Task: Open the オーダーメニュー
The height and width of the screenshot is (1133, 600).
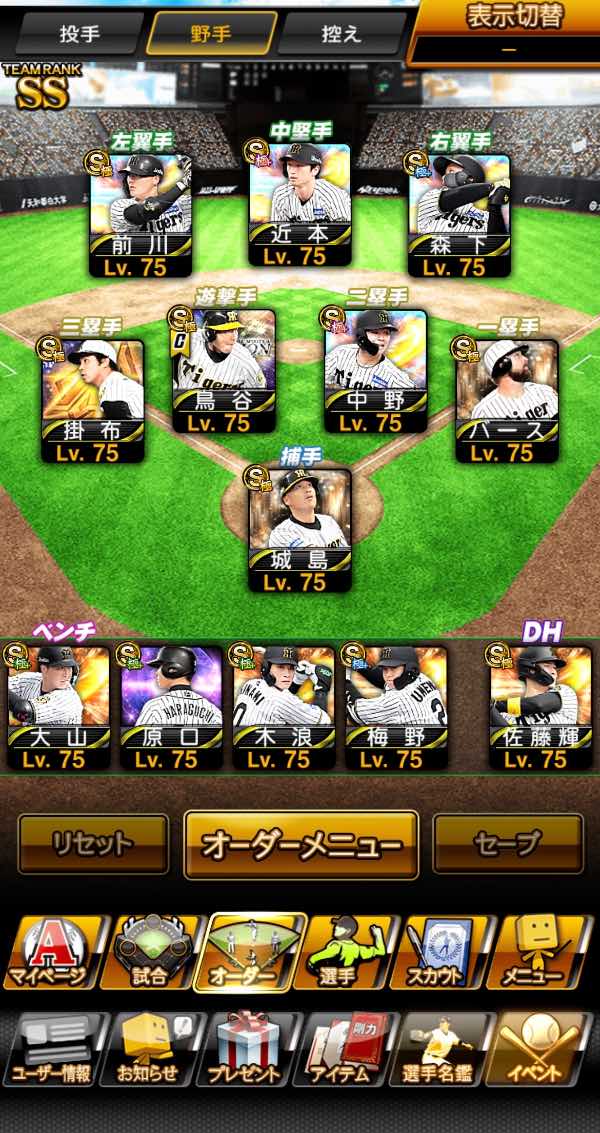Action: click(x=301, y=844)
